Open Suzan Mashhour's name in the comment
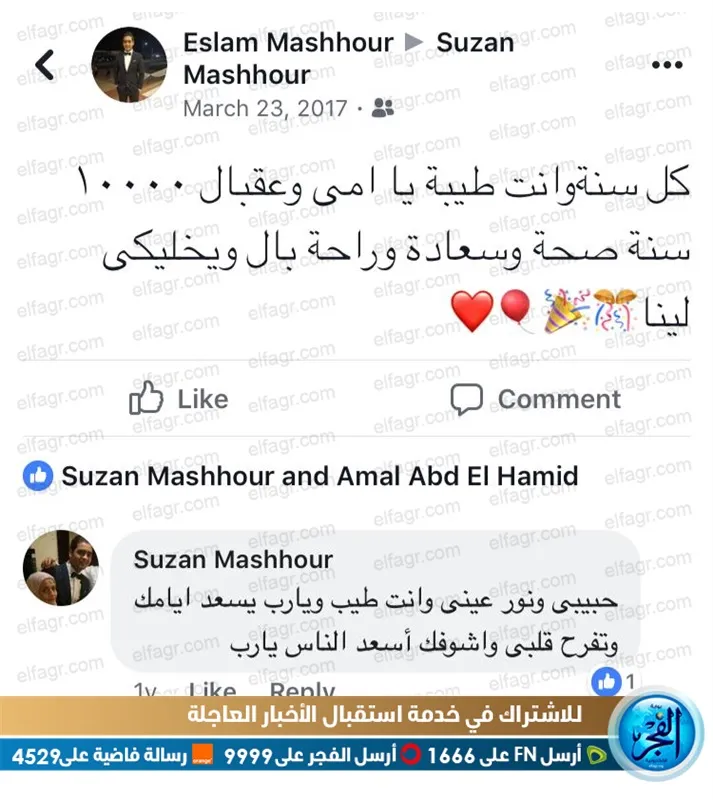Screen dimensions: 713x800 tap(233, 560)
